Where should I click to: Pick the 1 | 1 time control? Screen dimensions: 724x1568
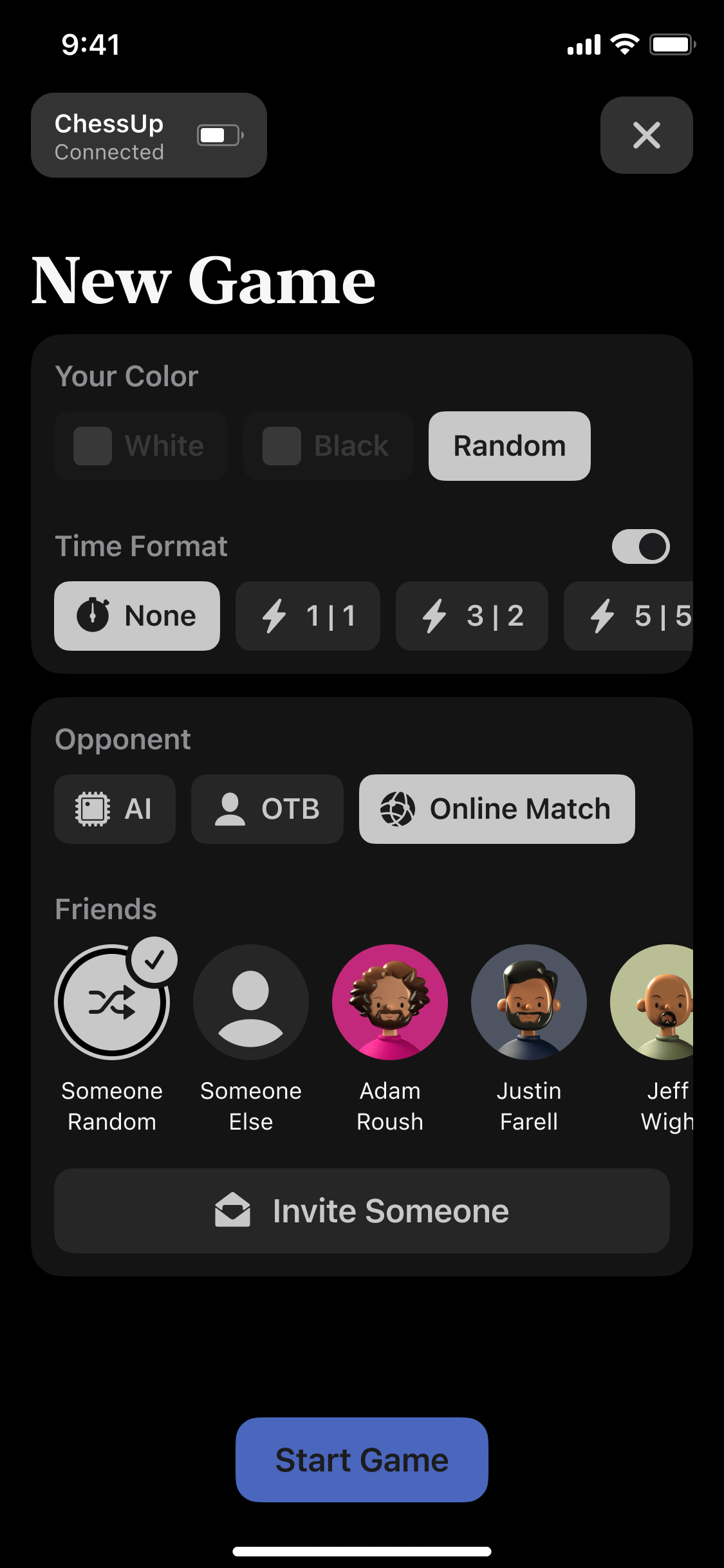[308, 616]
